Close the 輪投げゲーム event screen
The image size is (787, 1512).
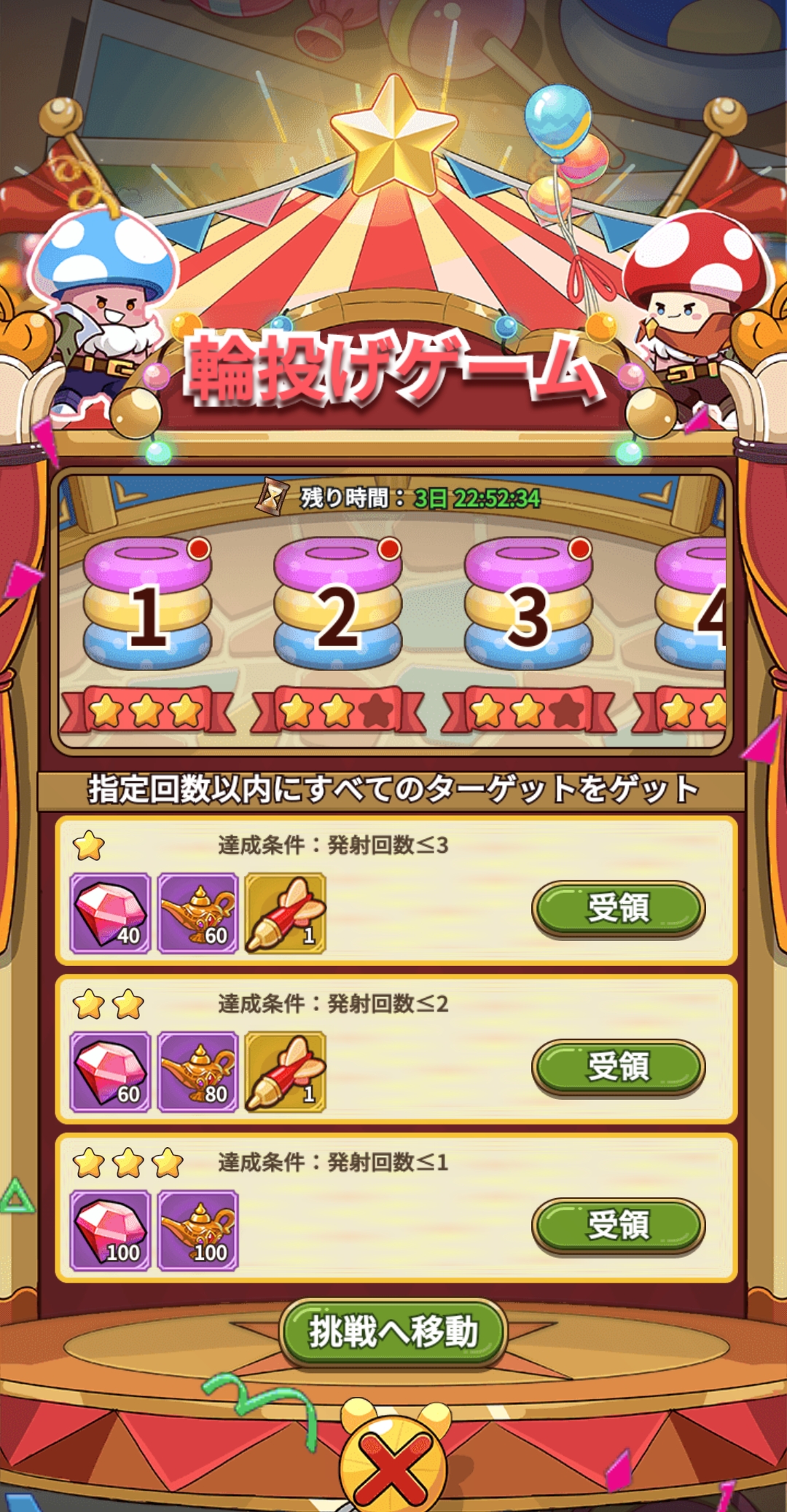point(393,1468)
